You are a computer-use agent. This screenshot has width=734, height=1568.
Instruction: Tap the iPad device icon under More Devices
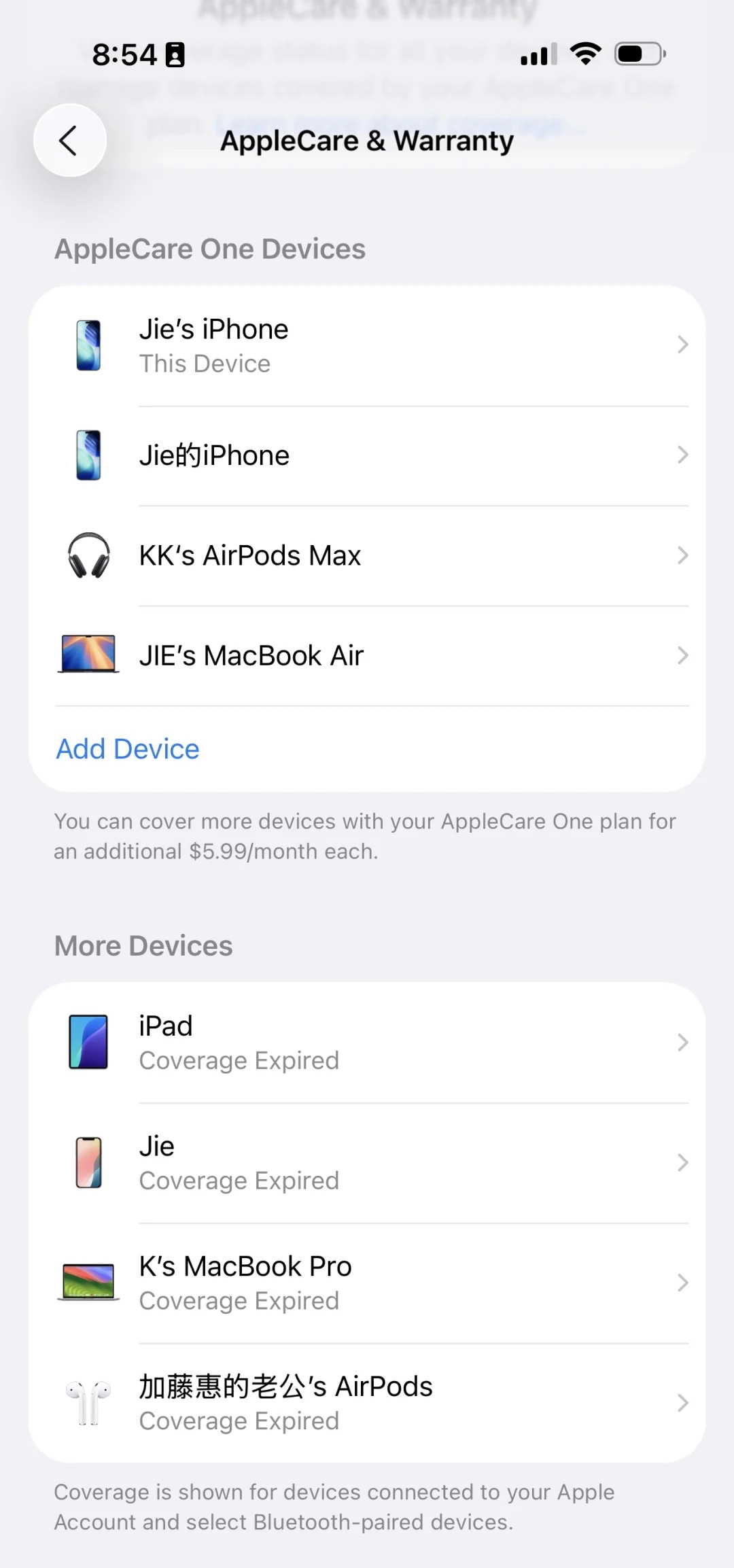point(88,1042)
